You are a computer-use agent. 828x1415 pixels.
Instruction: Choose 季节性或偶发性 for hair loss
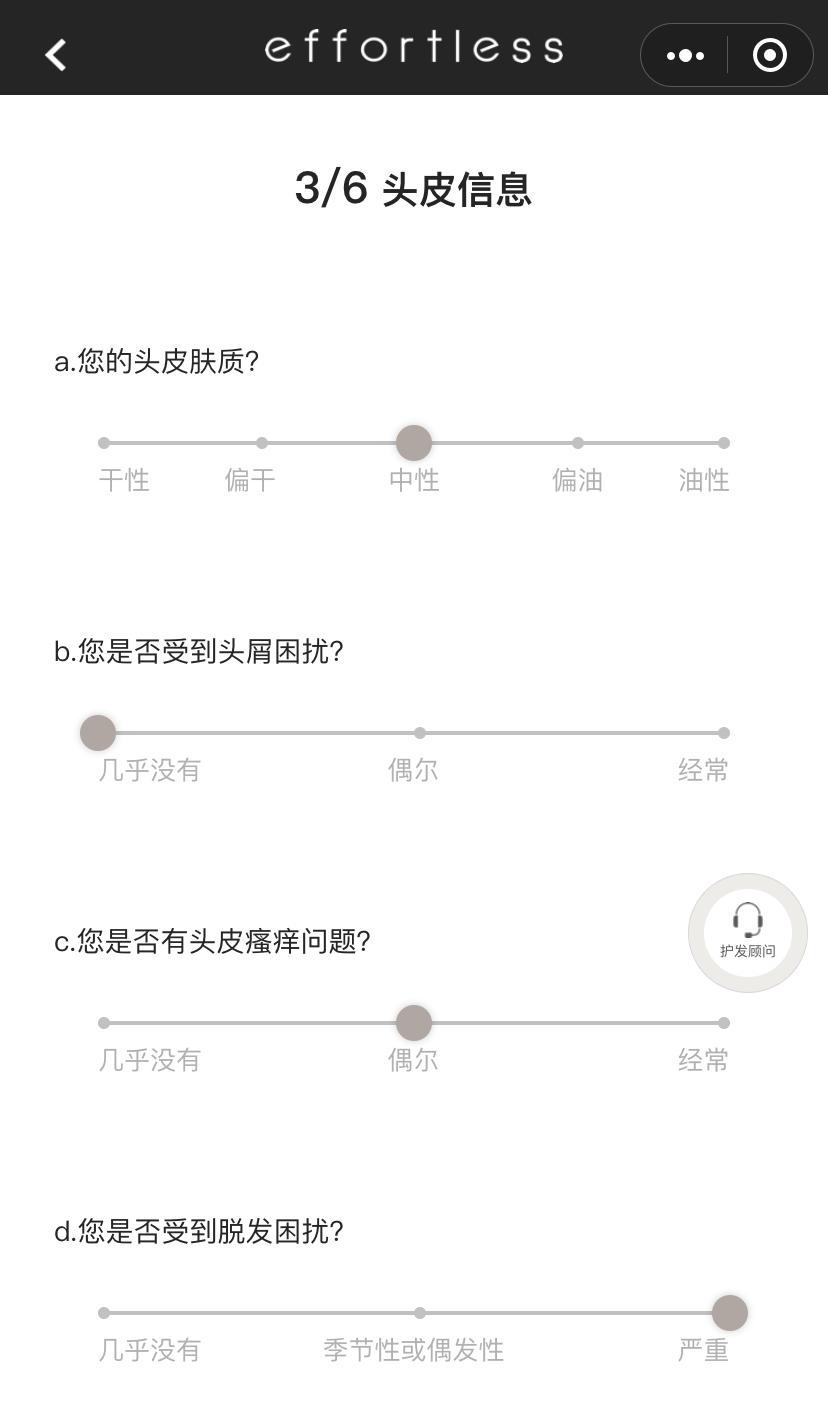coord(419,1312)
